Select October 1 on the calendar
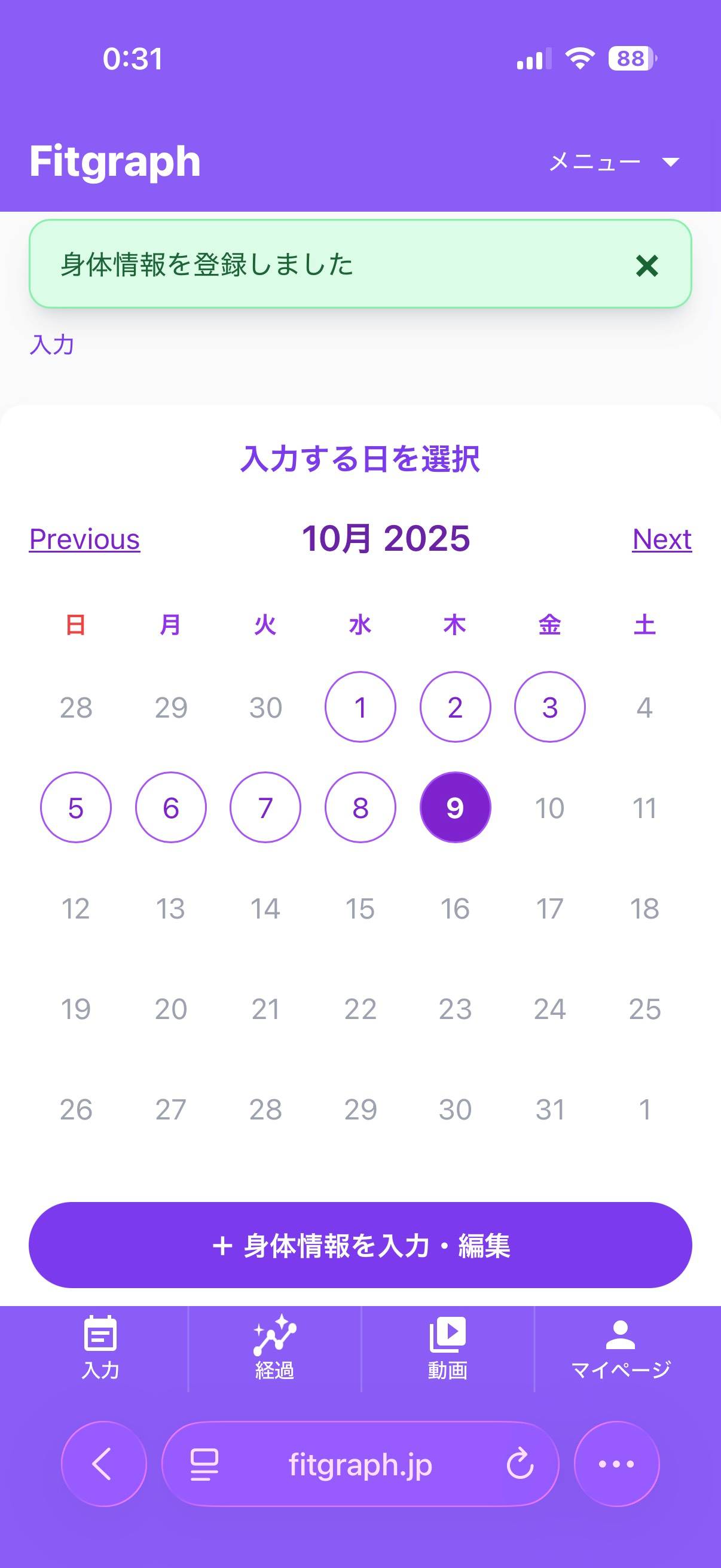The image size is (721, 1568). [x=360, y=707]
